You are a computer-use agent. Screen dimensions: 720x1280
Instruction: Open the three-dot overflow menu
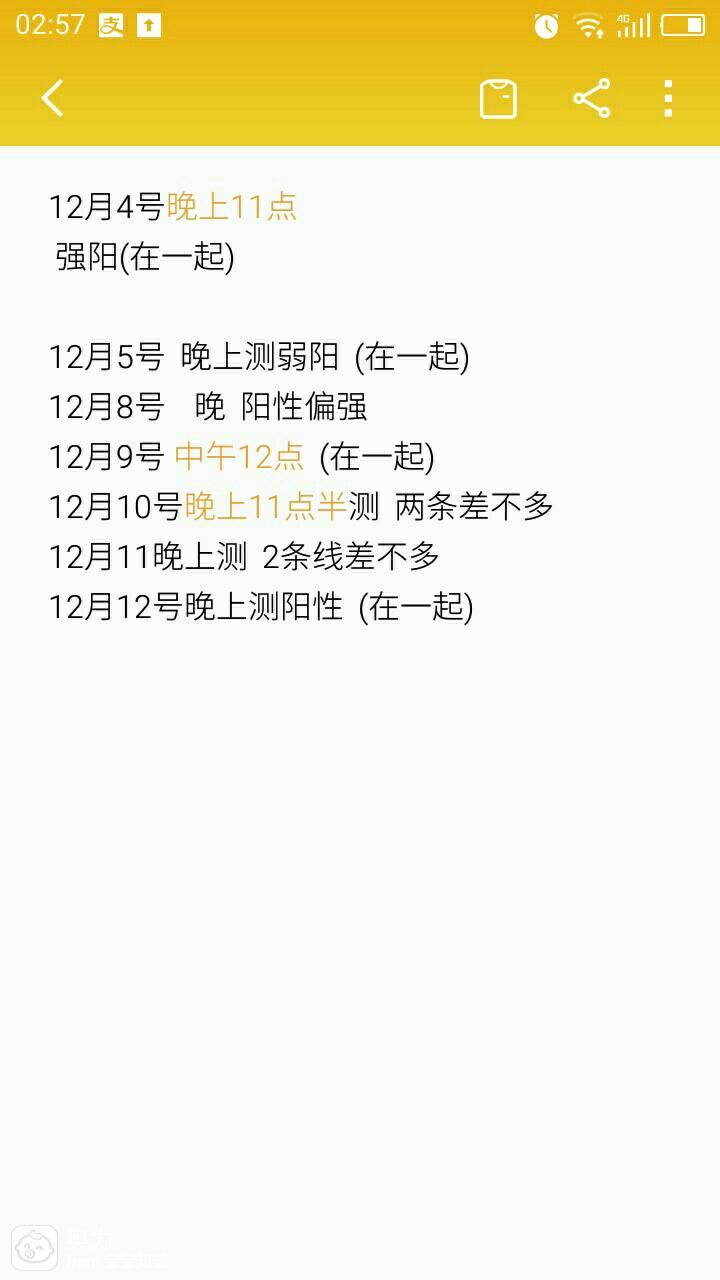pos(668,98)
